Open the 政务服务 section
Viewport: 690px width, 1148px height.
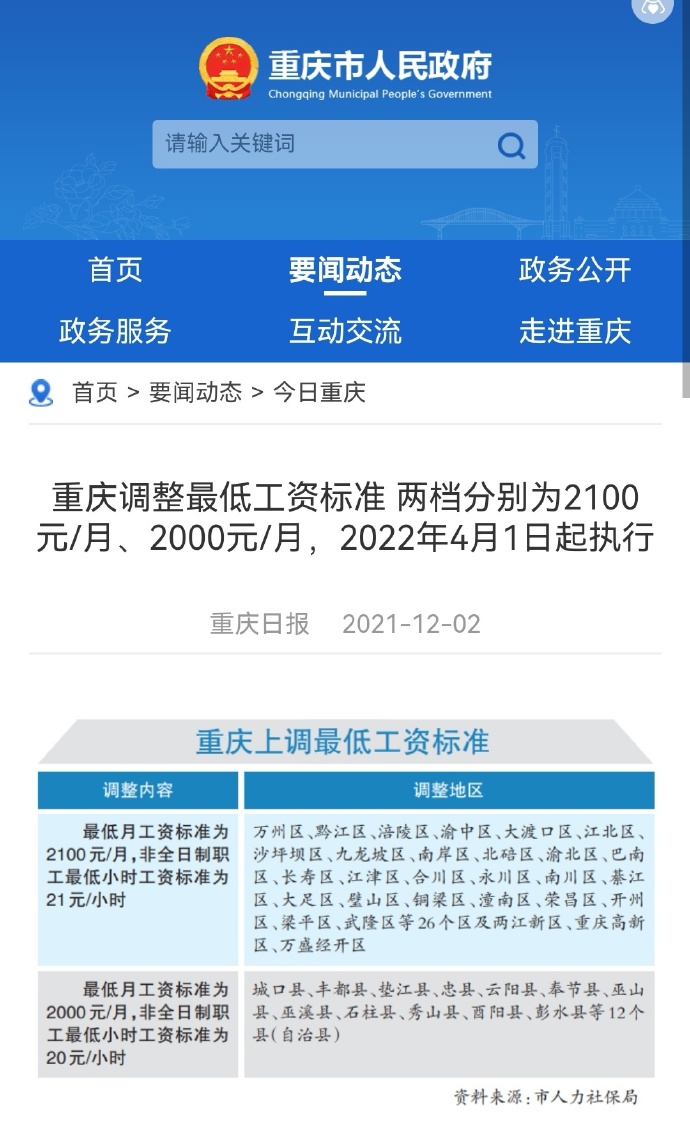pyautogui.click(x=115, y=331)
